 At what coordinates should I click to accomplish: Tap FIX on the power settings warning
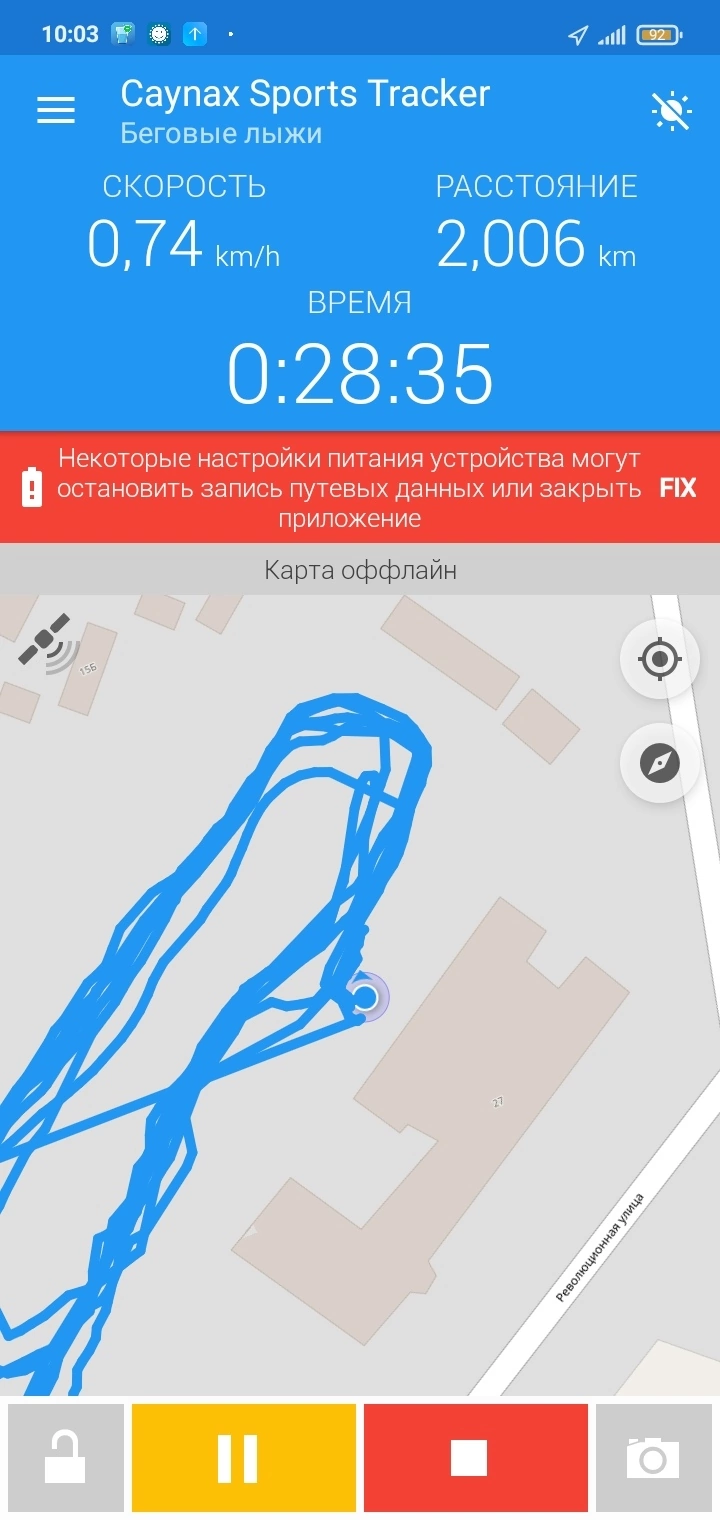click(677, 488)
